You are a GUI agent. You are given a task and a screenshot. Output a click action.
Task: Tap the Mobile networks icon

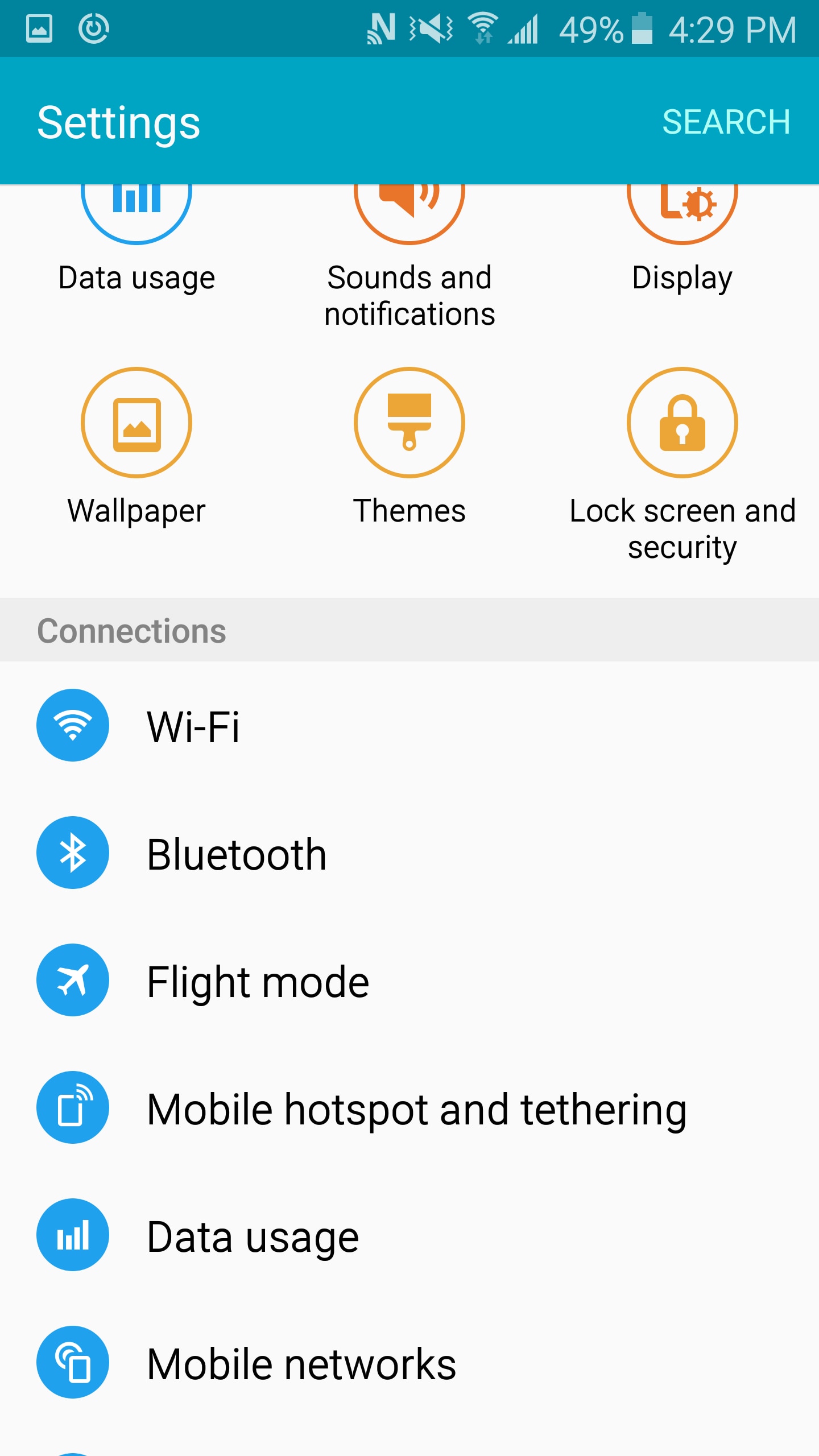click(x=72, y=1363)
